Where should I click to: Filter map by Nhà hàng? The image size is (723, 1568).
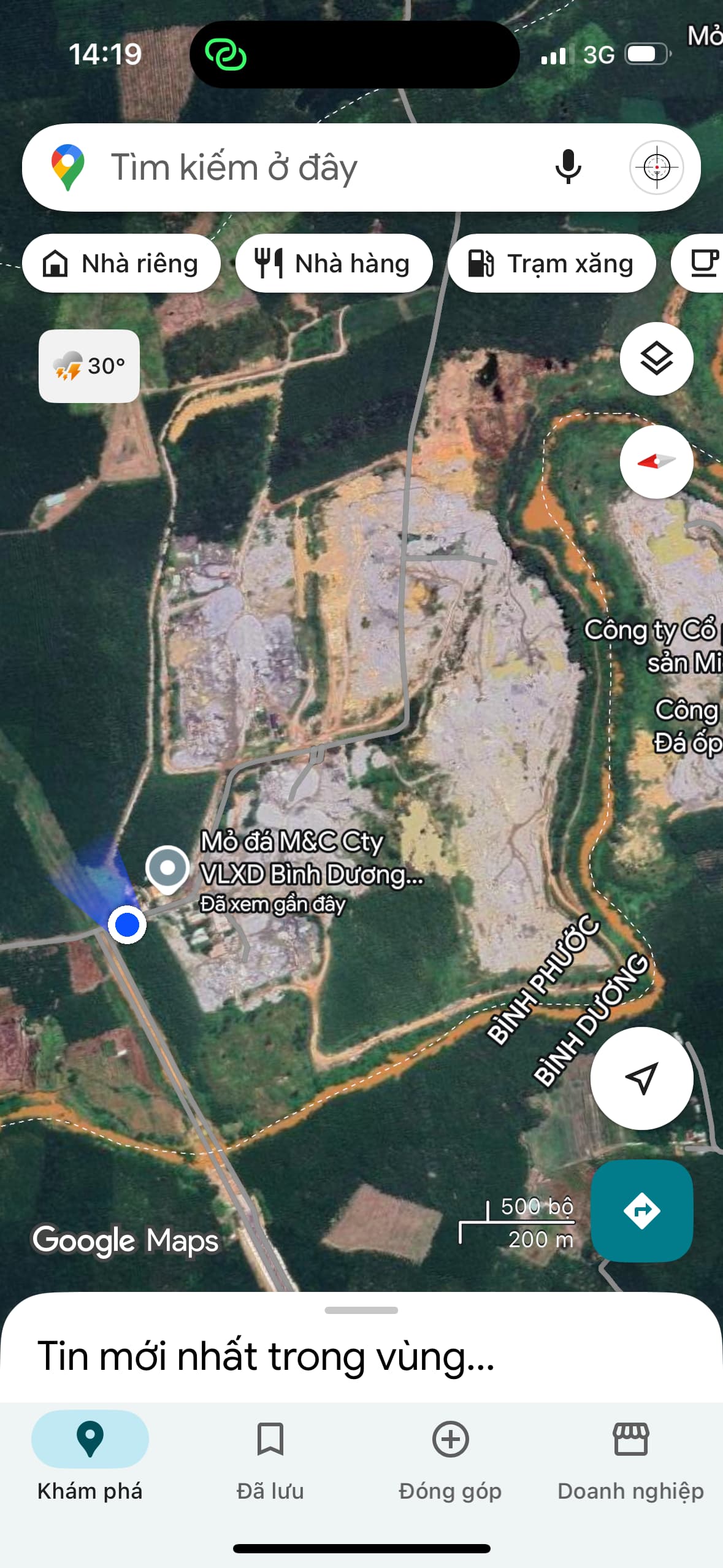(x=334, y=263)
